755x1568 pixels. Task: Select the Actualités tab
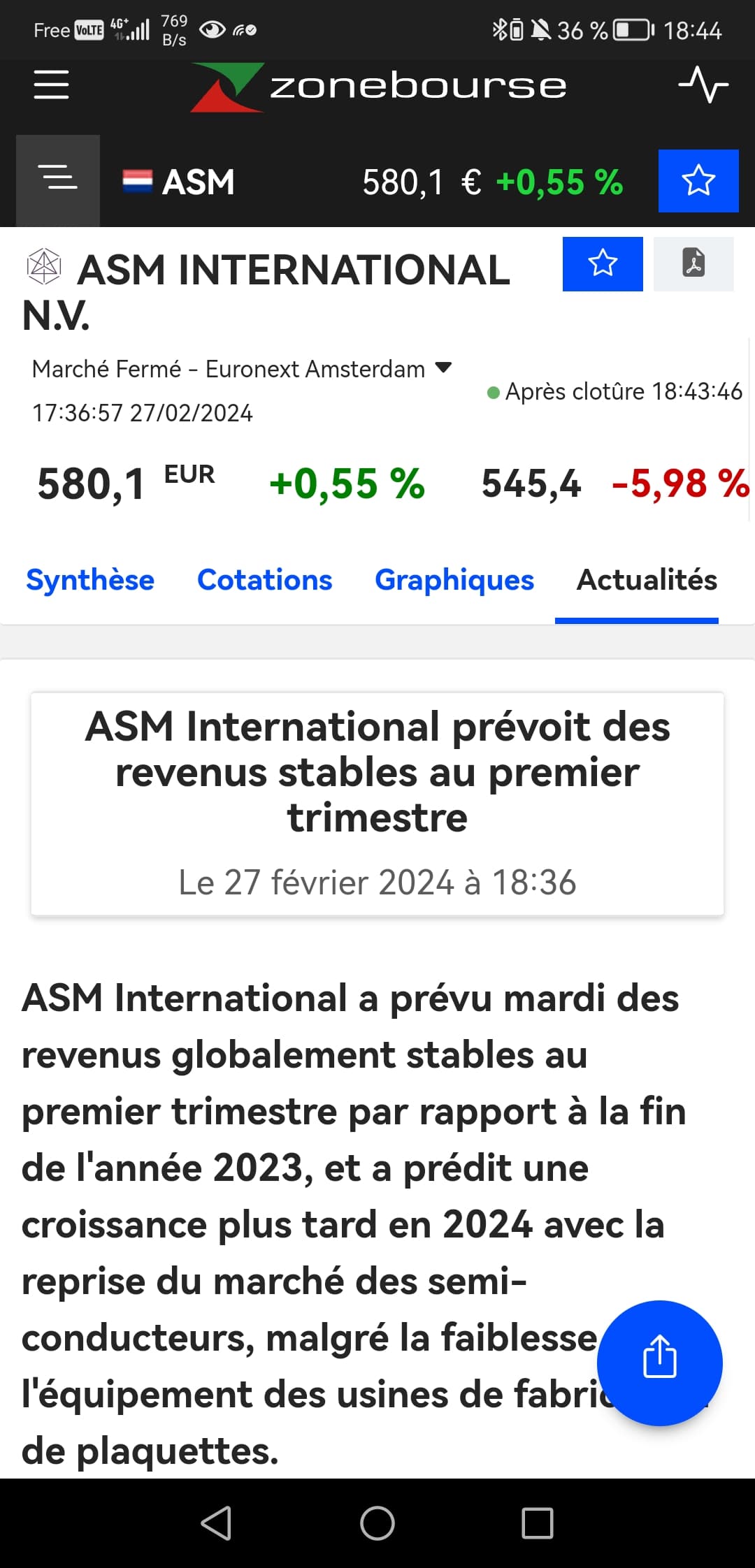(x=646, y=580)
